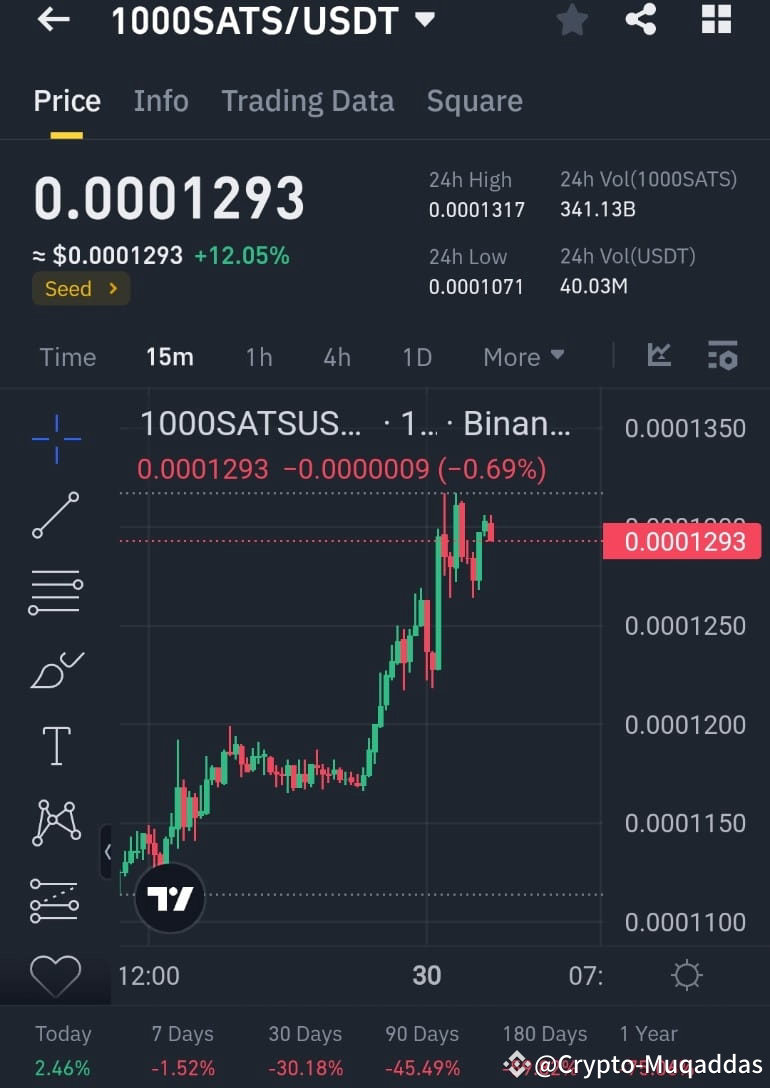Collapse the drawing toolbar with left chevron
Image resolution: width=770 pixels, height=1088 pixels.
point(107,853)
